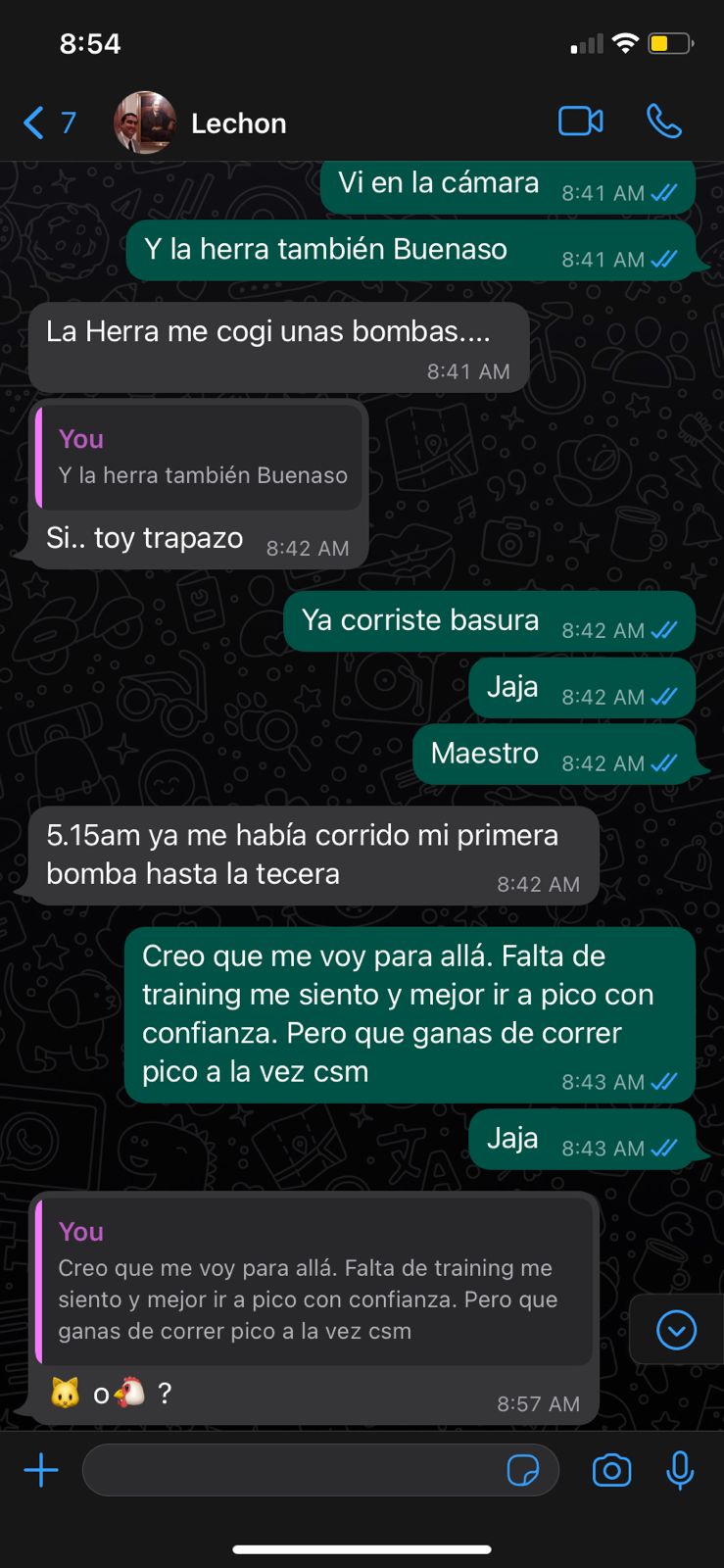Tap the microphone to record voice
The width and height of the screenshot is (724, 1568).
(680, 1470)
